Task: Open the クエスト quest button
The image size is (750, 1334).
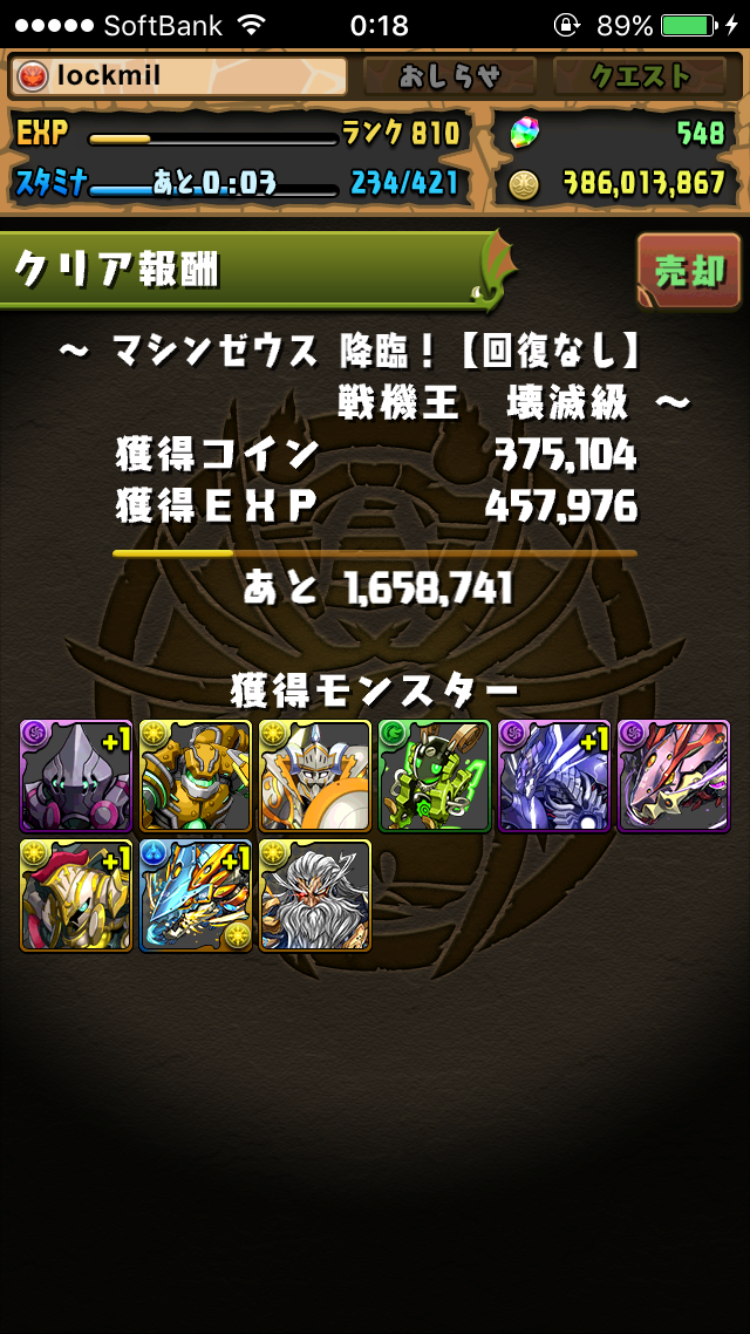Action: pyautogui.click(x=640, y=77)
